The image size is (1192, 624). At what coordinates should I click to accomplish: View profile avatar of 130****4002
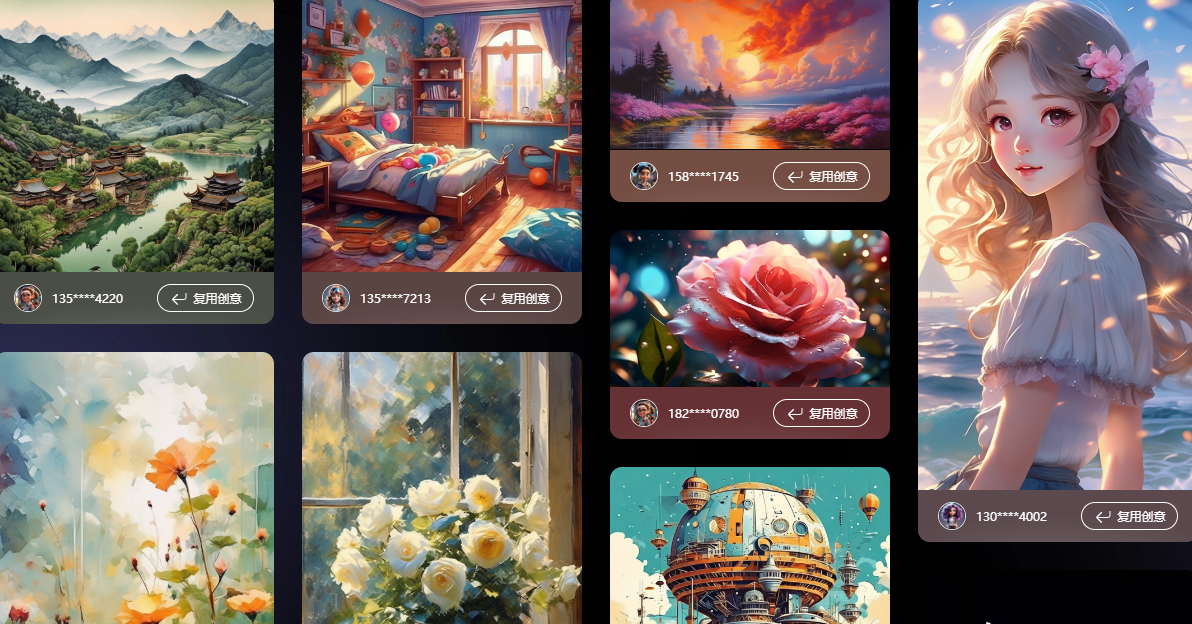point(952,516)
